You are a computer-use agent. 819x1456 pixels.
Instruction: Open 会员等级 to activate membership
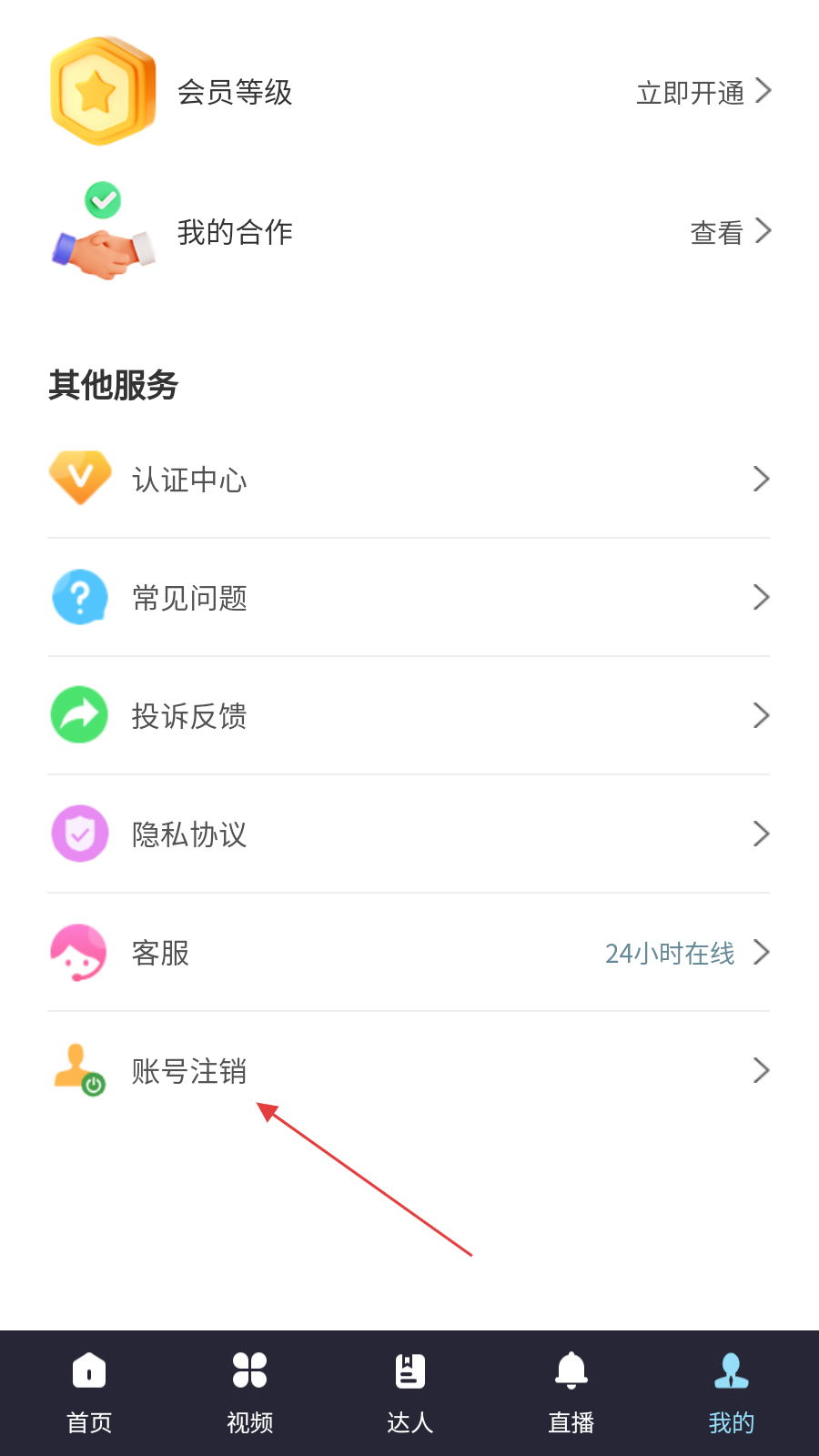click(703, 92)
